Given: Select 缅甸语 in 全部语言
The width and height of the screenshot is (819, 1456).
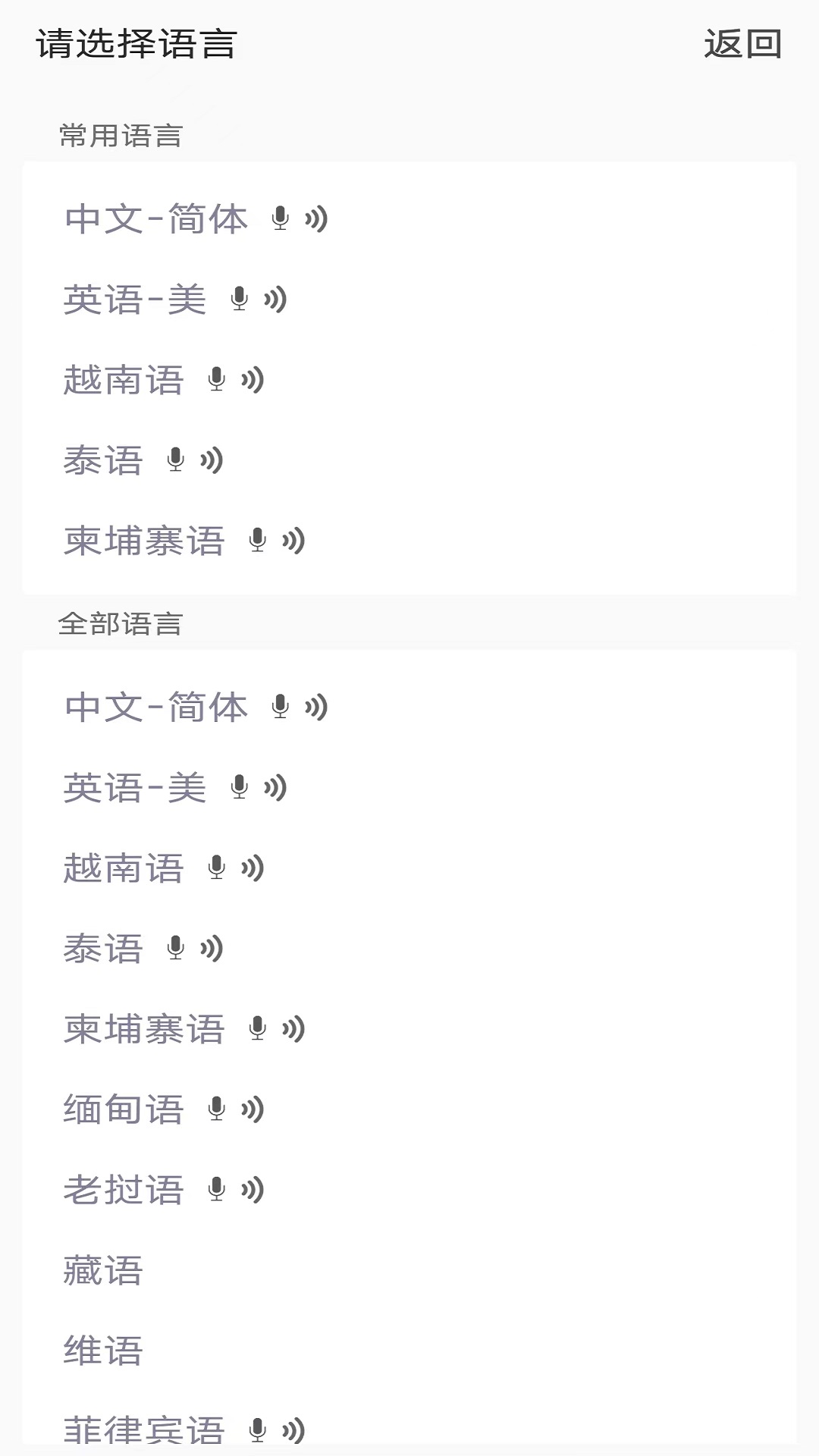Looking at the screenshot, I should point(123,1109).
